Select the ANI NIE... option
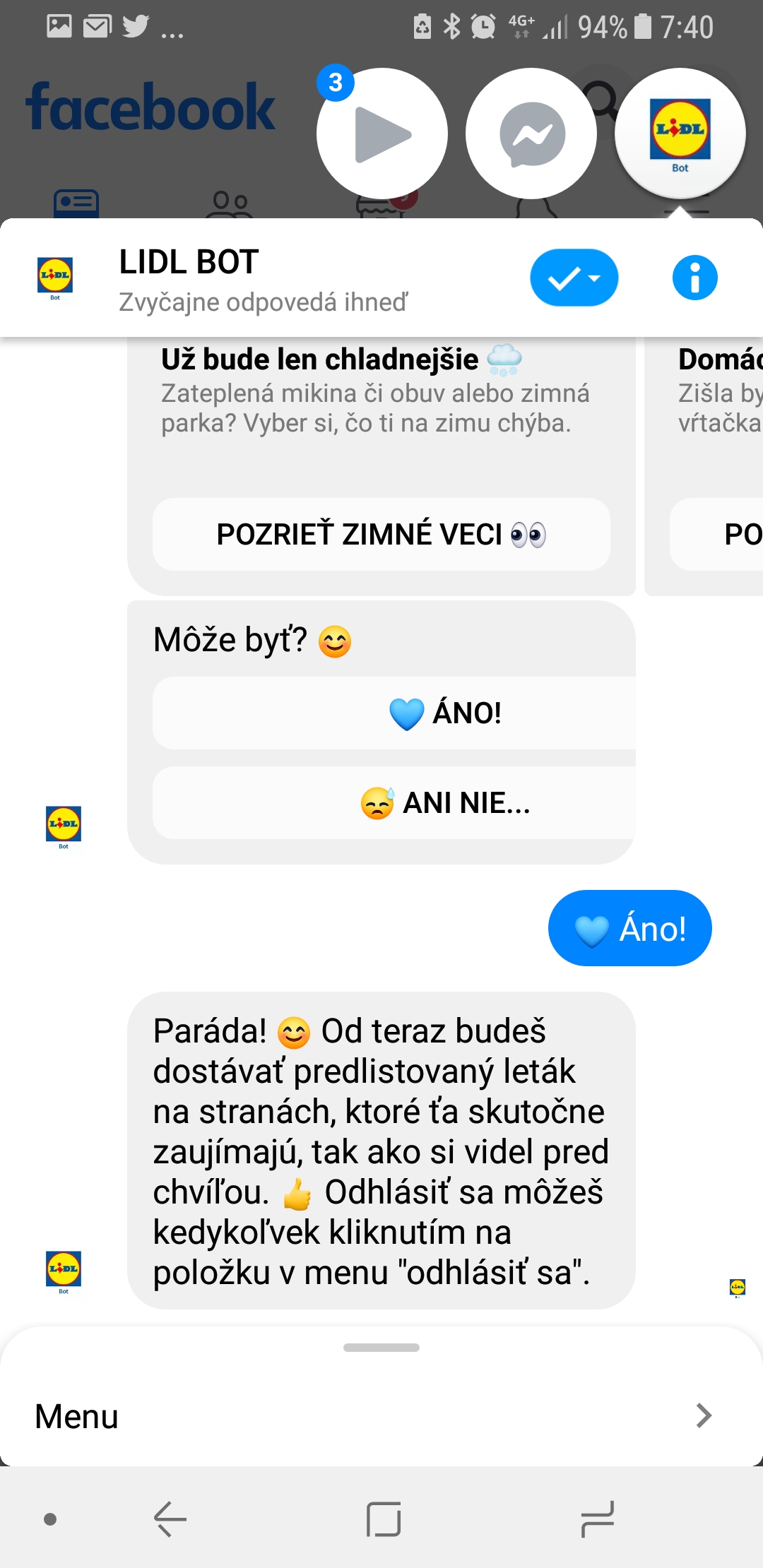The height and width of the screenshot is (1568, 763). (x=394, y=803)
